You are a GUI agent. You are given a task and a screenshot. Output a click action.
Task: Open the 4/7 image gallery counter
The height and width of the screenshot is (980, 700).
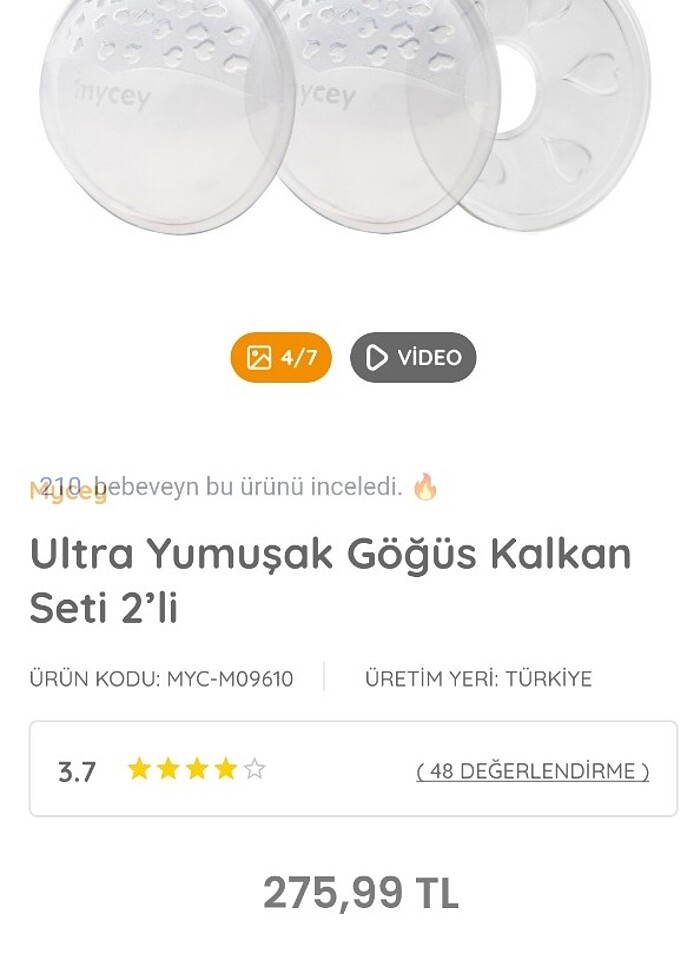click(x=281, y=357)
